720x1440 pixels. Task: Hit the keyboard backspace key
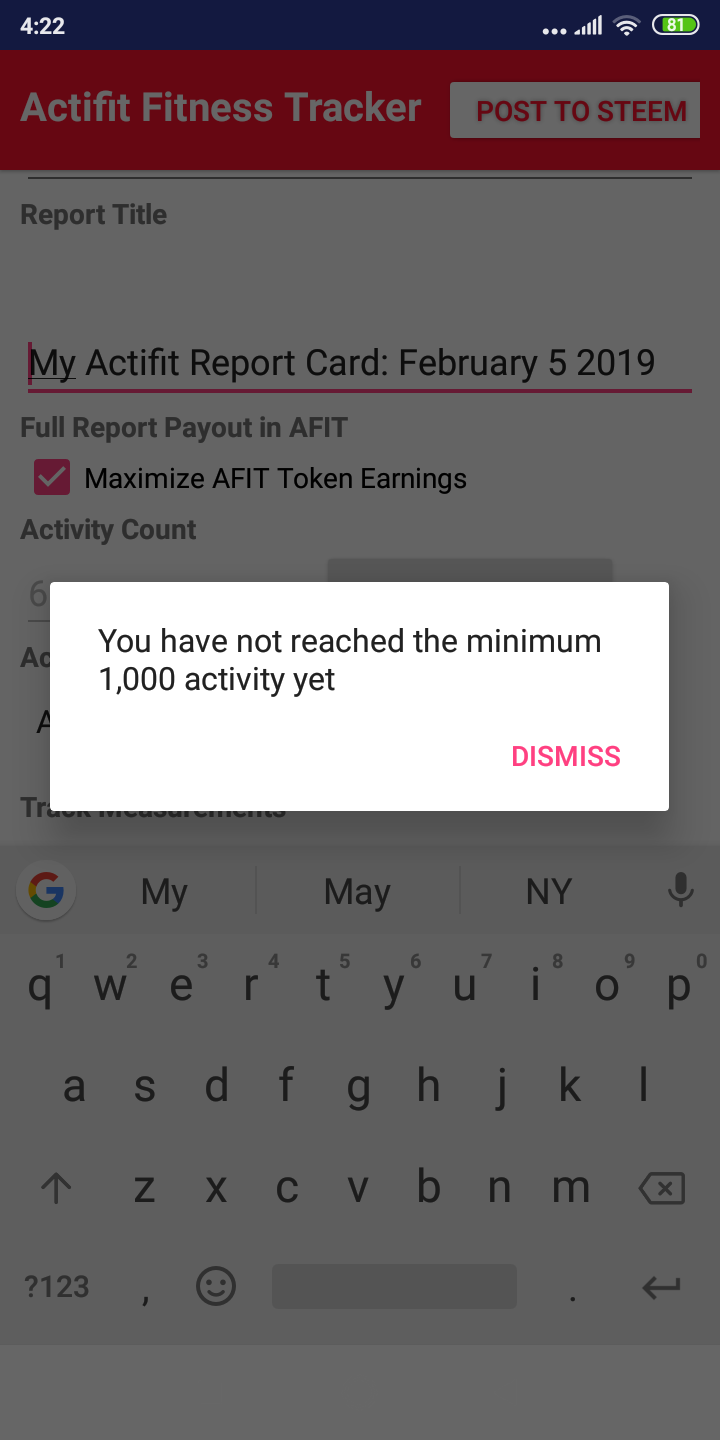point(661,1188)
